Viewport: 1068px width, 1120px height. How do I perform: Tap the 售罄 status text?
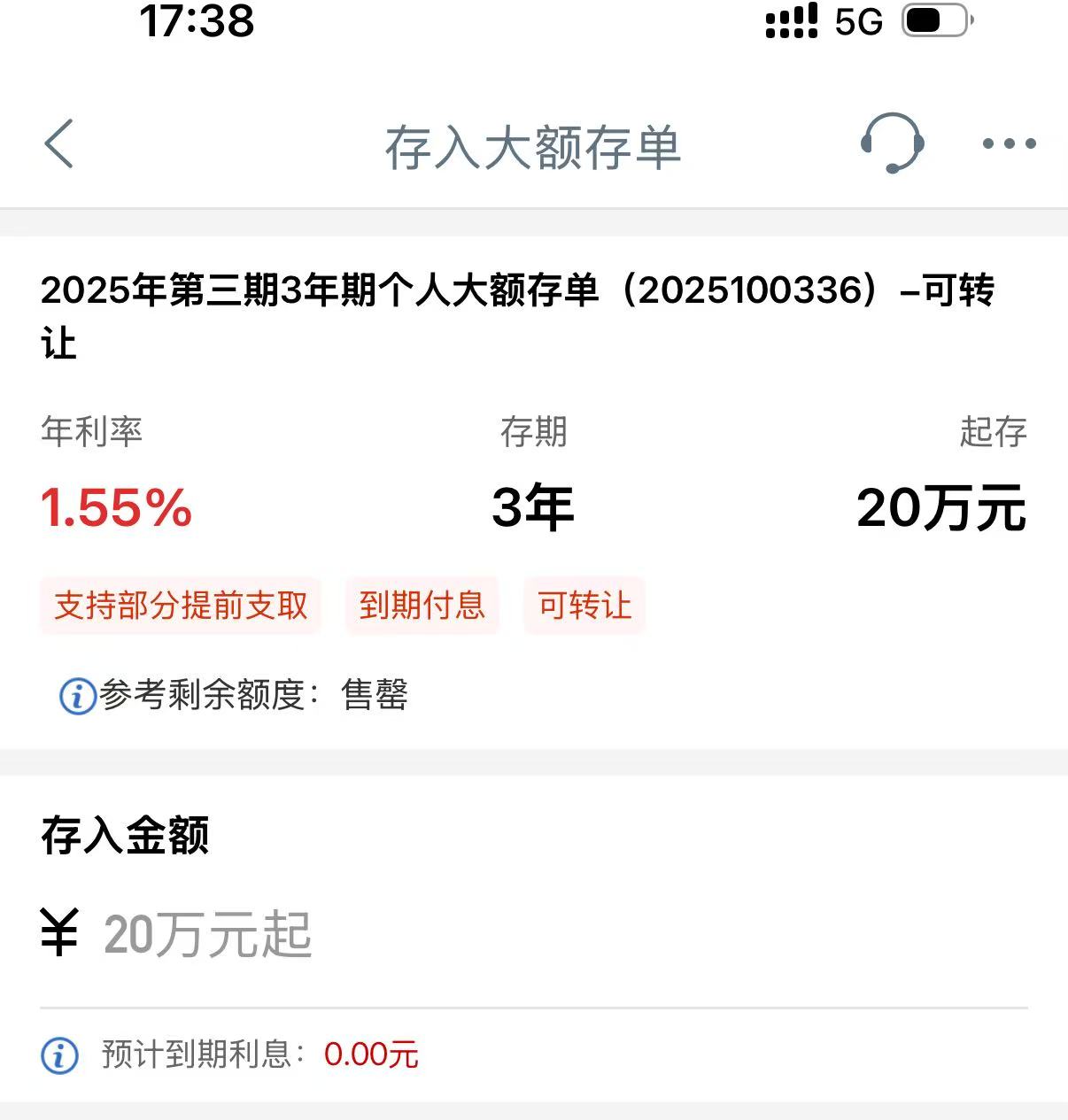coord(375,697)
